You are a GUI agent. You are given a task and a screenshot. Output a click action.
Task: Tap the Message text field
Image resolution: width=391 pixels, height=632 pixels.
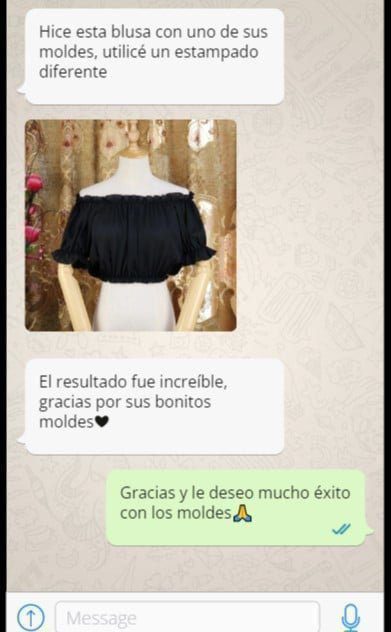(x=187, y=617)
